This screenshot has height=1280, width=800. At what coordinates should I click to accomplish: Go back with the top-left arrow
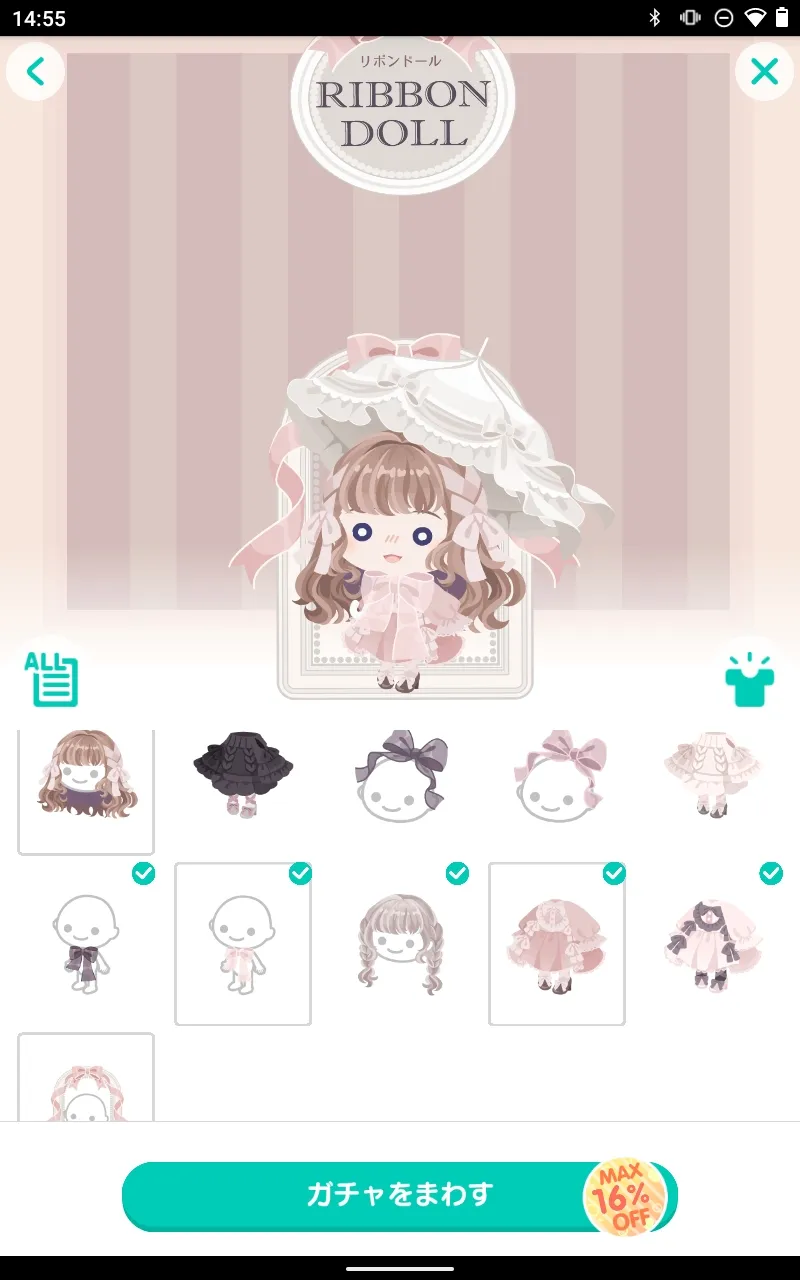[x=36, y=71]
